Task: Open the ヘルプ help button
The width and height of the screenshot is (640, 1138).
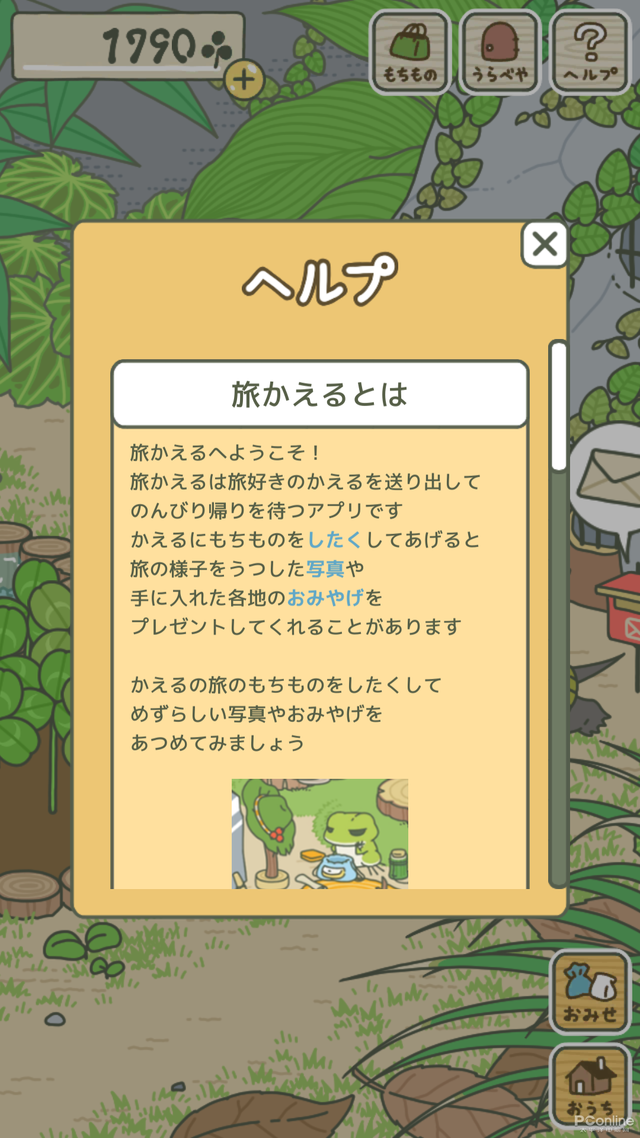Action: pyautogui.click(x=590, y=52)
